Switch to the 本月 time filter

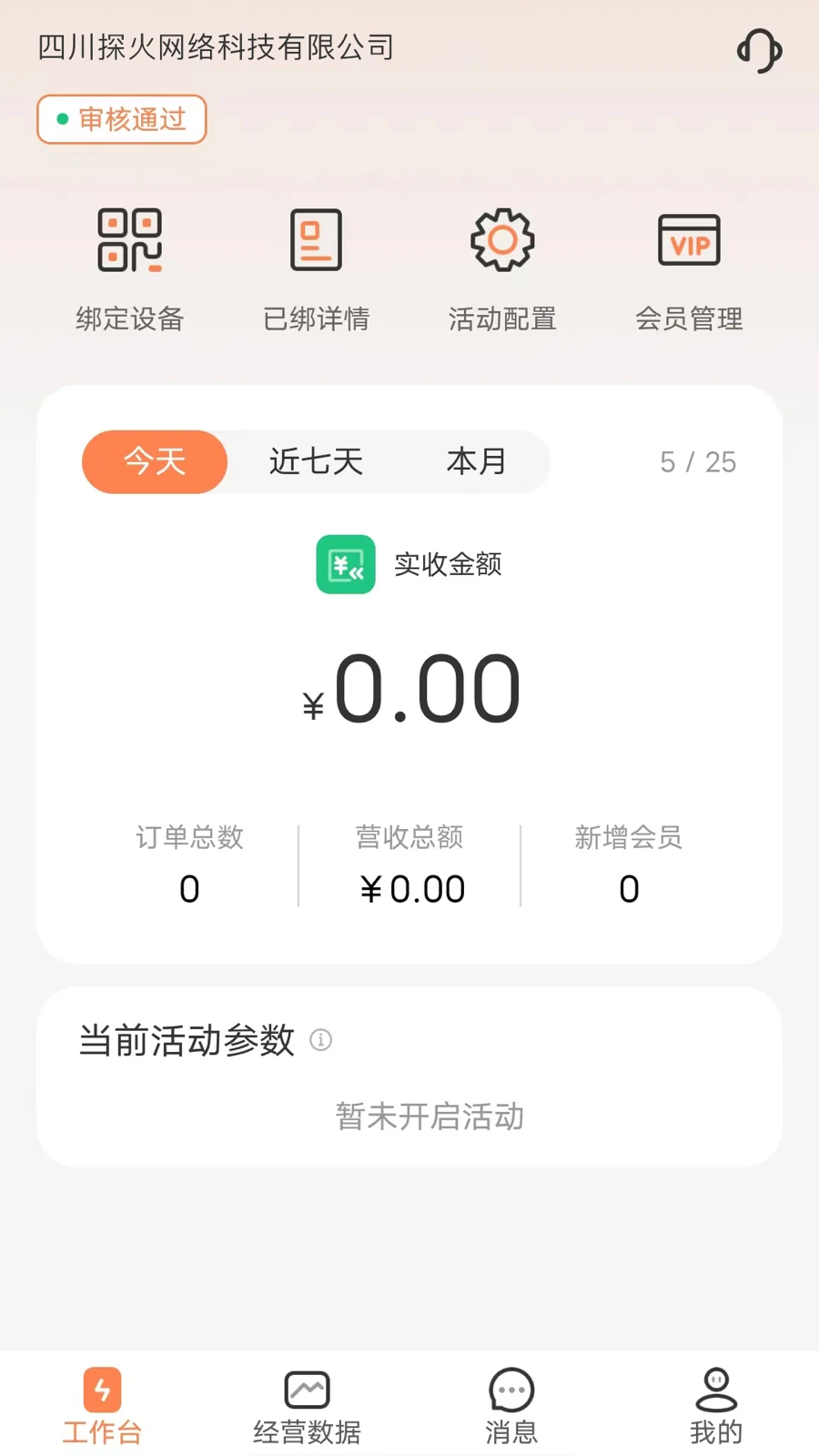(x=477, y=462)
